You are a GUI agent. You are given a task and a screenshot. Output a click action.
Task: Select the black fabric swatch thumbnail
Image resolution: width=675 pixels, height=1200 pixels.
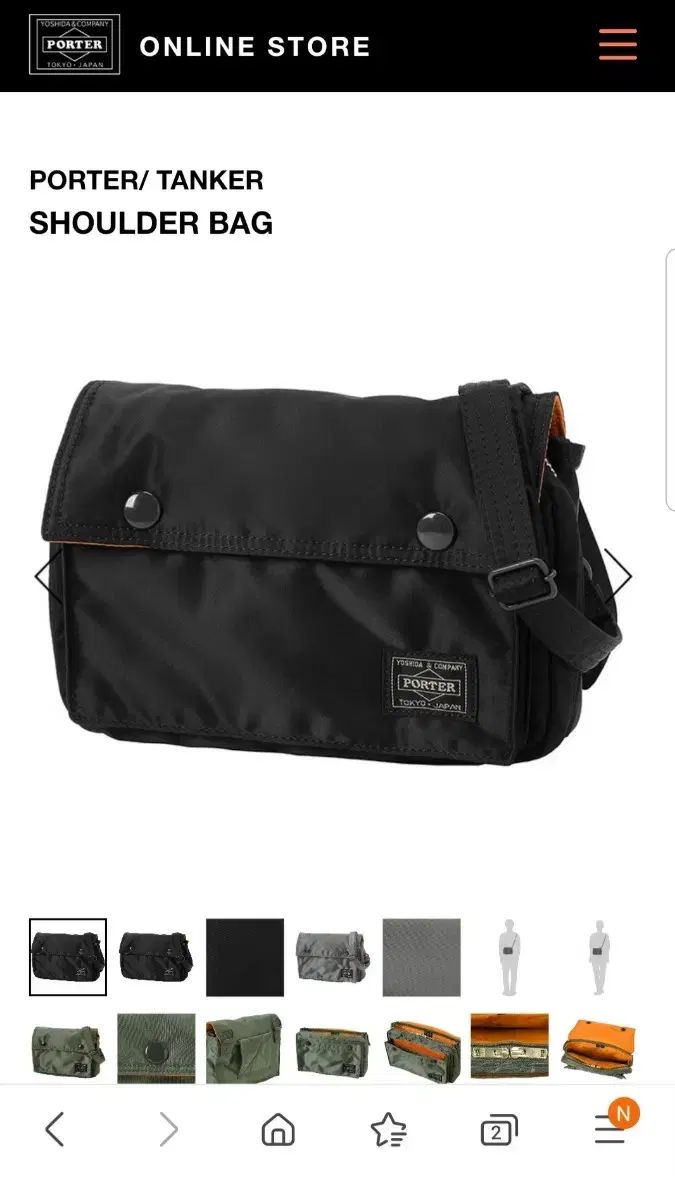coord(245,957)
